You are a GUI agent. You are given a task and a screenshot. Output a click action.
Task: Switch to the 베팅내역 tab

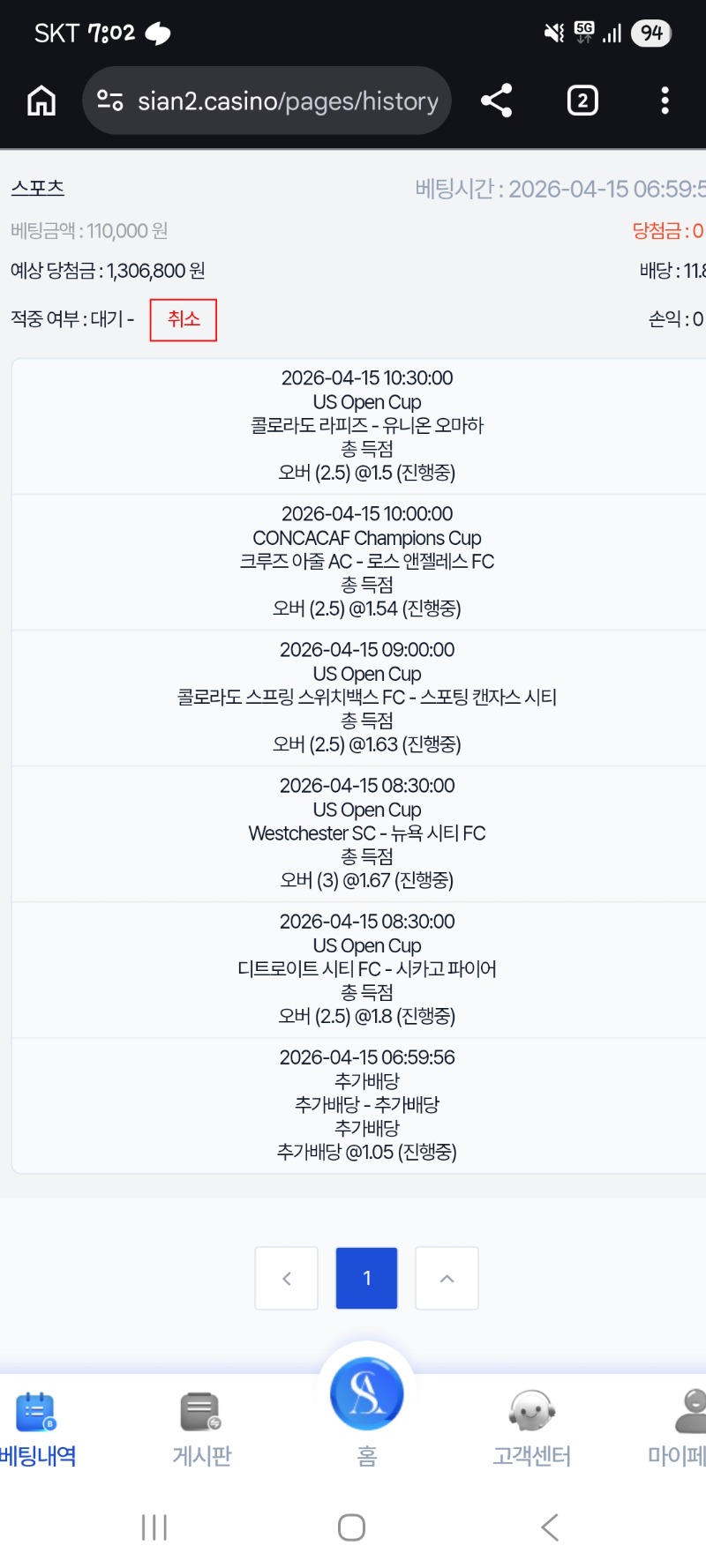(37, 1429)
